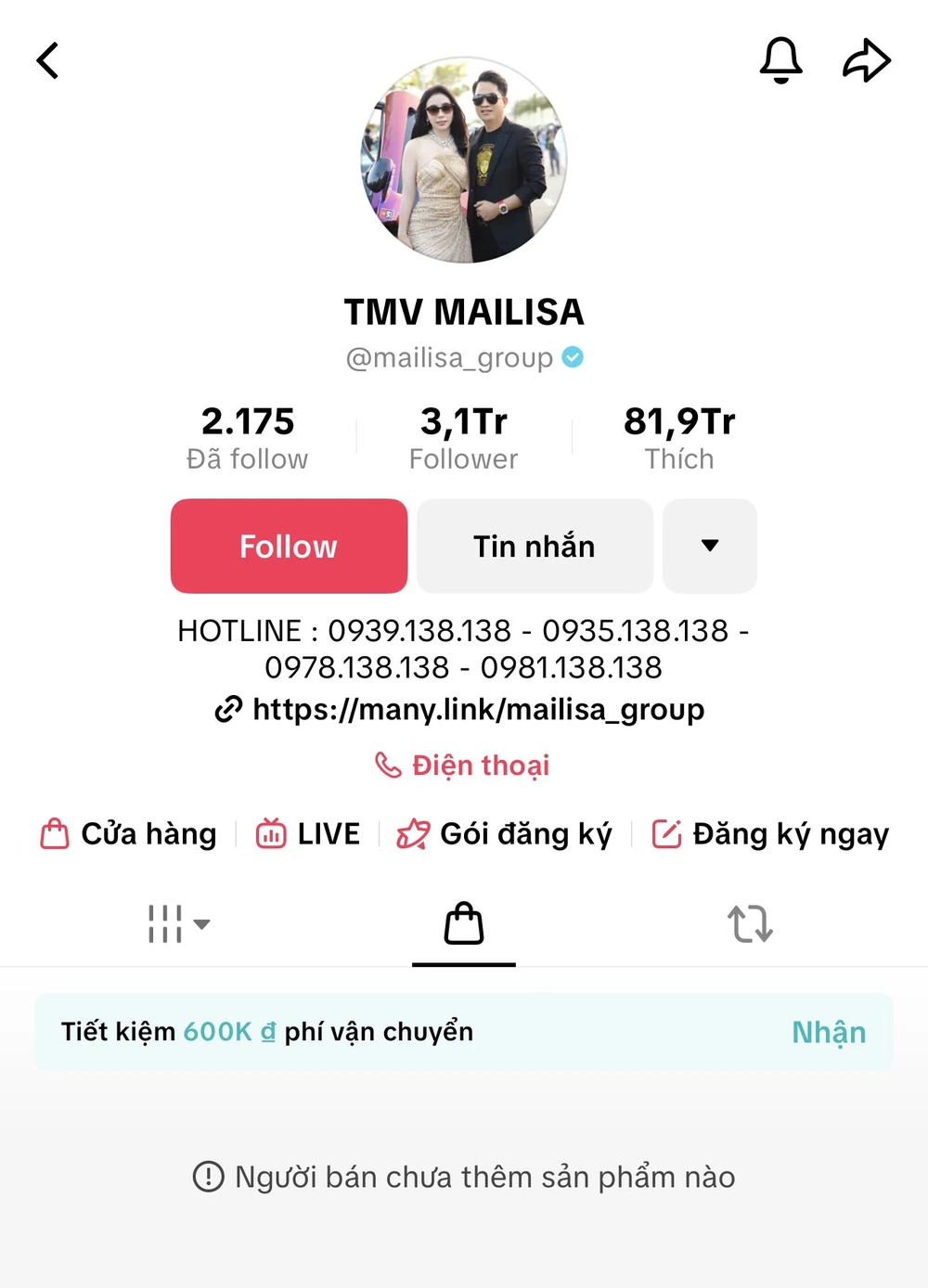
Task: Open https://many.link/mailisa_group link
Action: pos(479,709)
